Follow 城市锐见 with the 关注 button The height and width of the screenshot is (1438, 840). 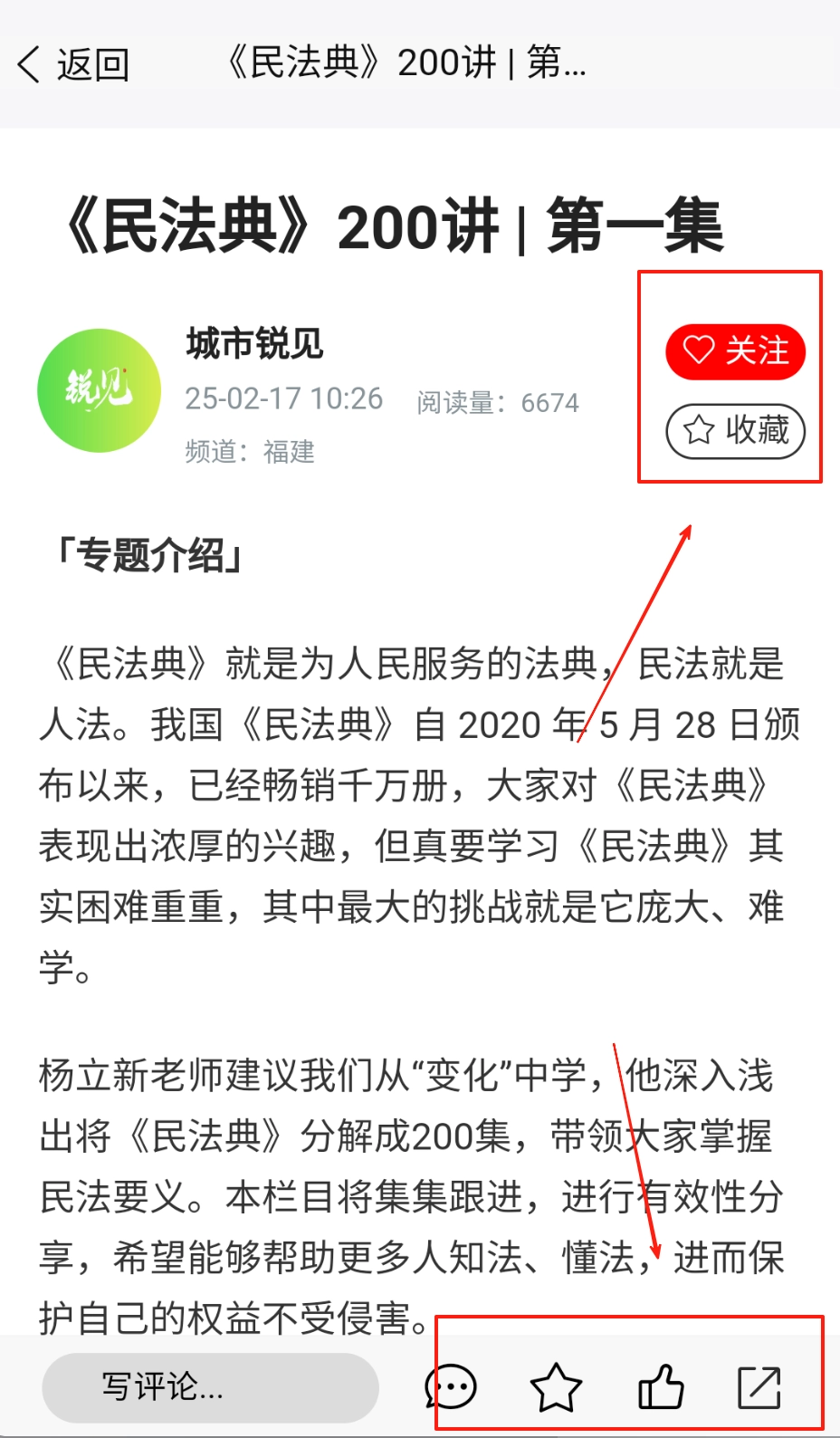pos(735,351)
